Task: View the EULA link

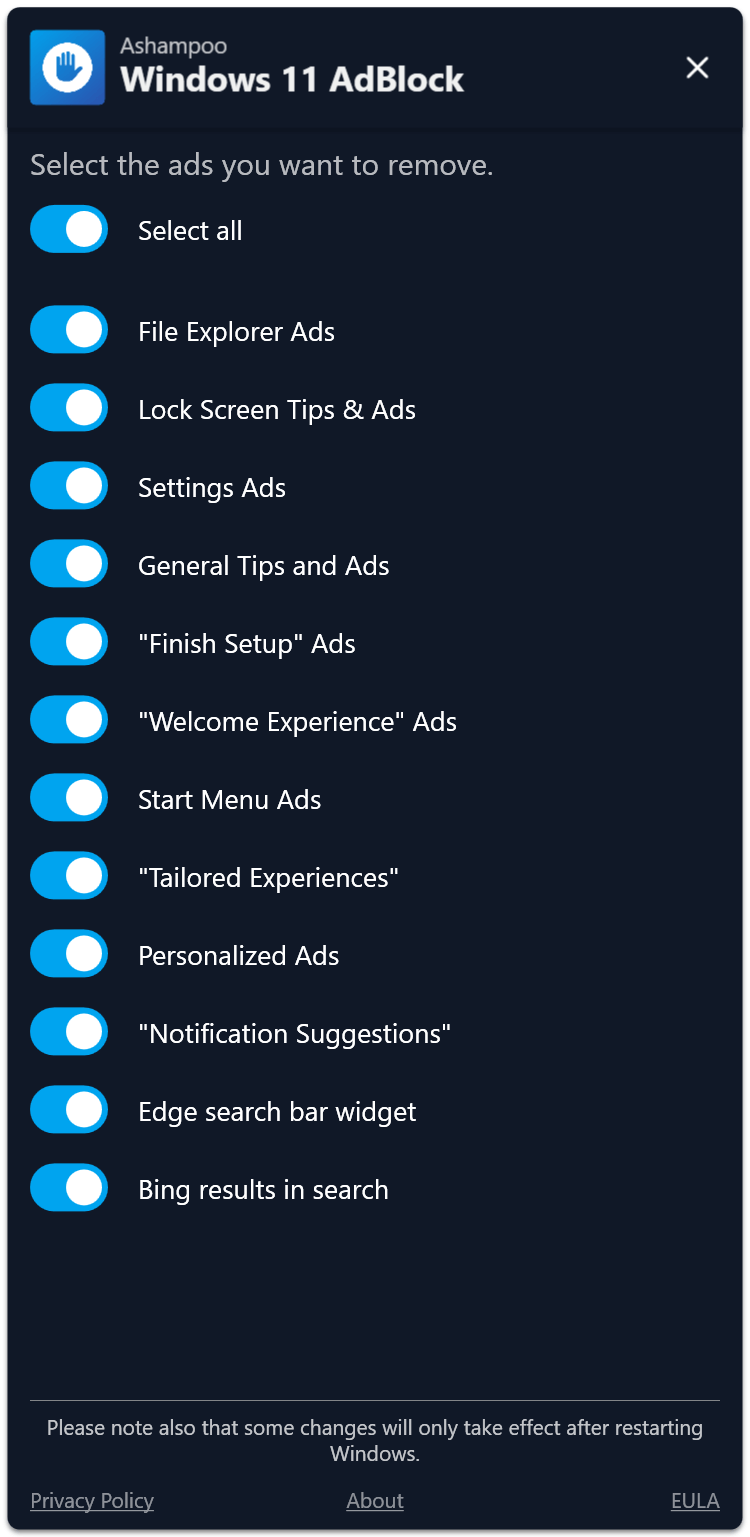Action: (695, 1501)
